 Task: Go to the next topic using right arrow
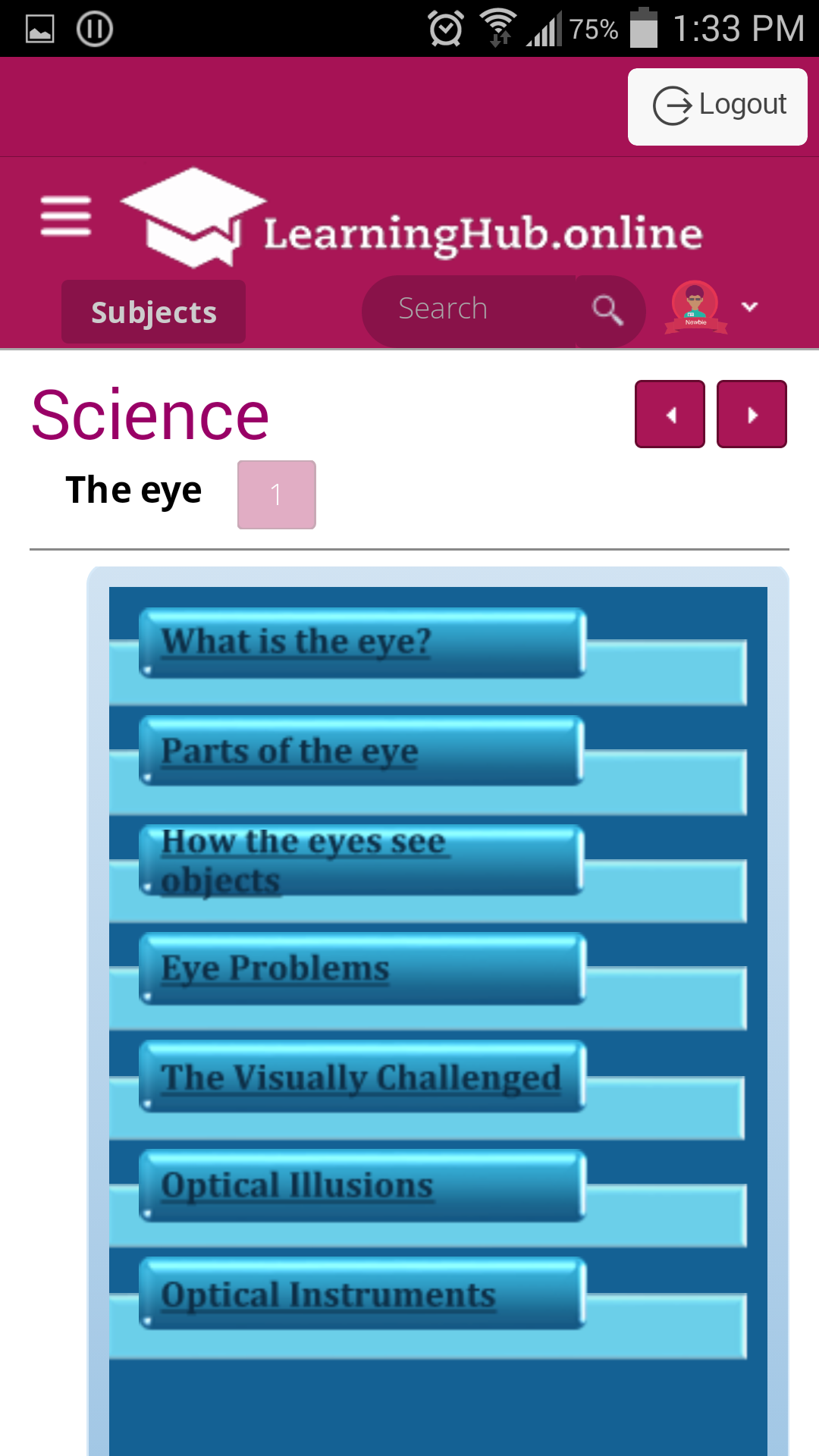pyautogui.click(x=752, y=414)
